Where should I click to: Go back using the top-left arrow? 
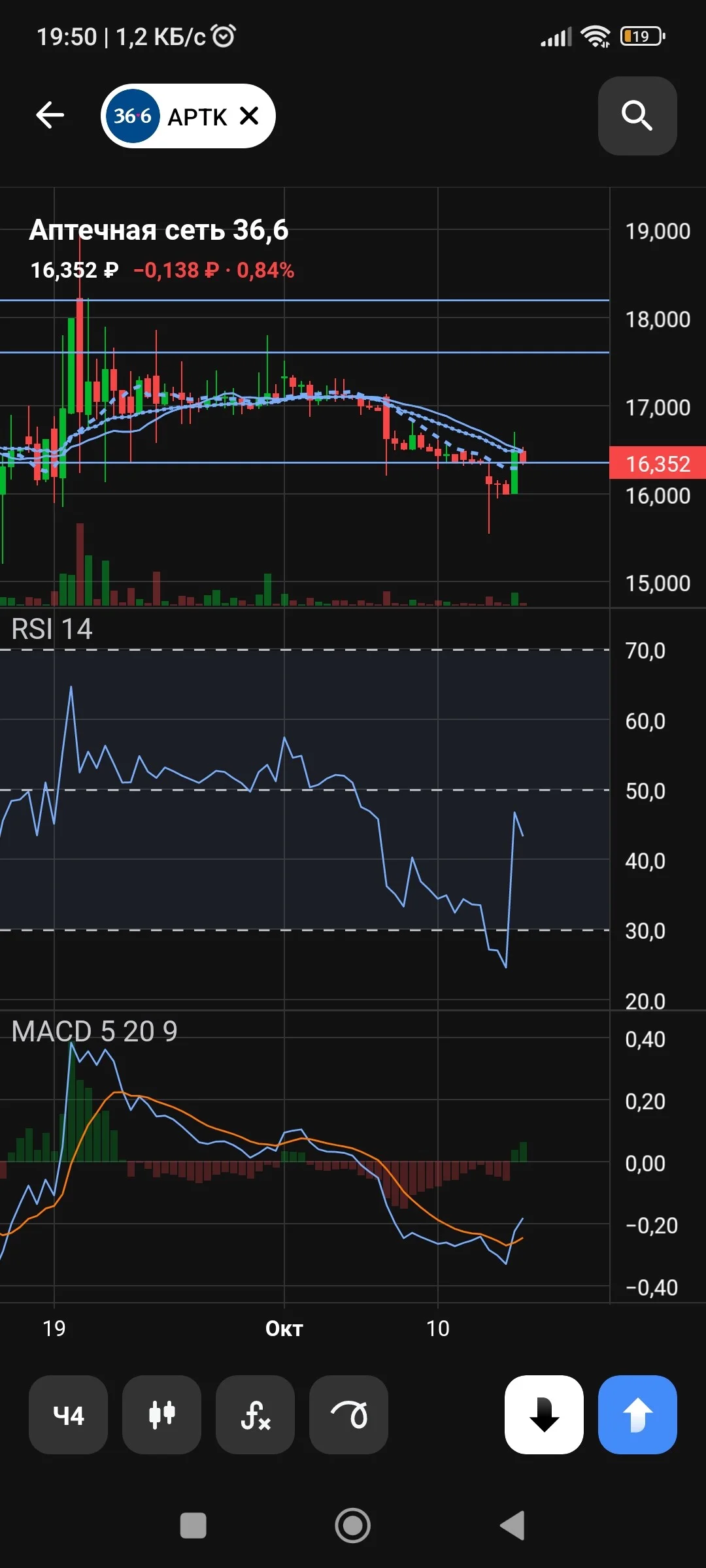tap(50, 116)
